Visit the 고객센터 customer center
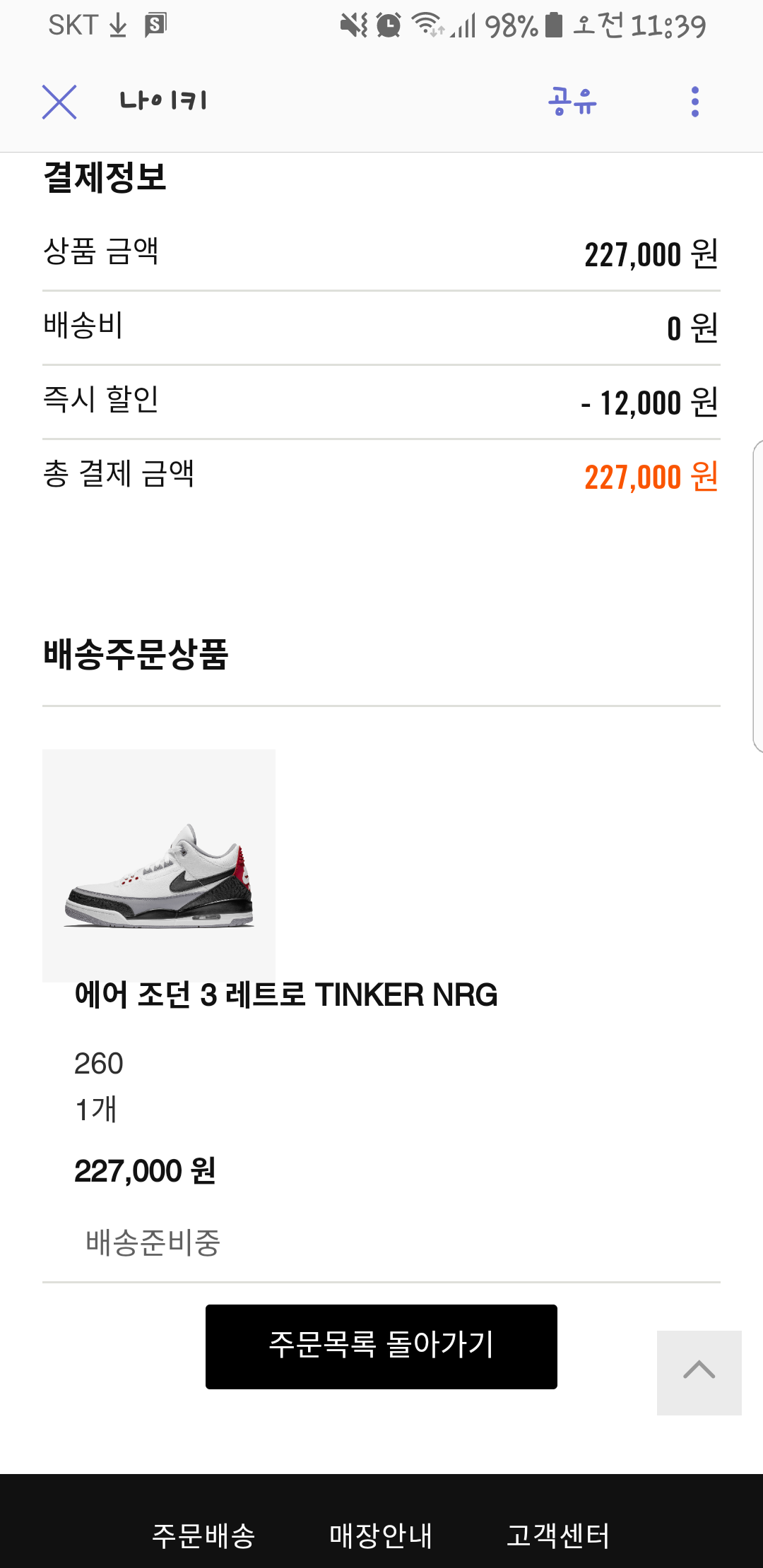 558,1536
